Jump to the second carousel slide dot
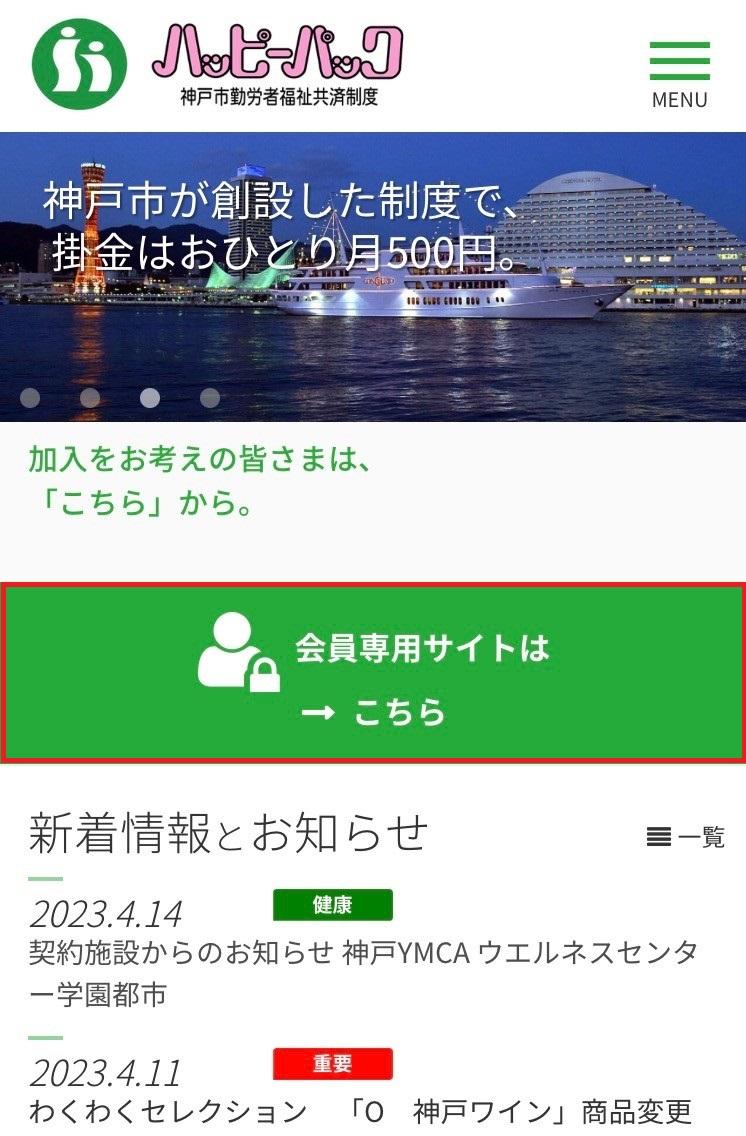 (x=90, y=398)
